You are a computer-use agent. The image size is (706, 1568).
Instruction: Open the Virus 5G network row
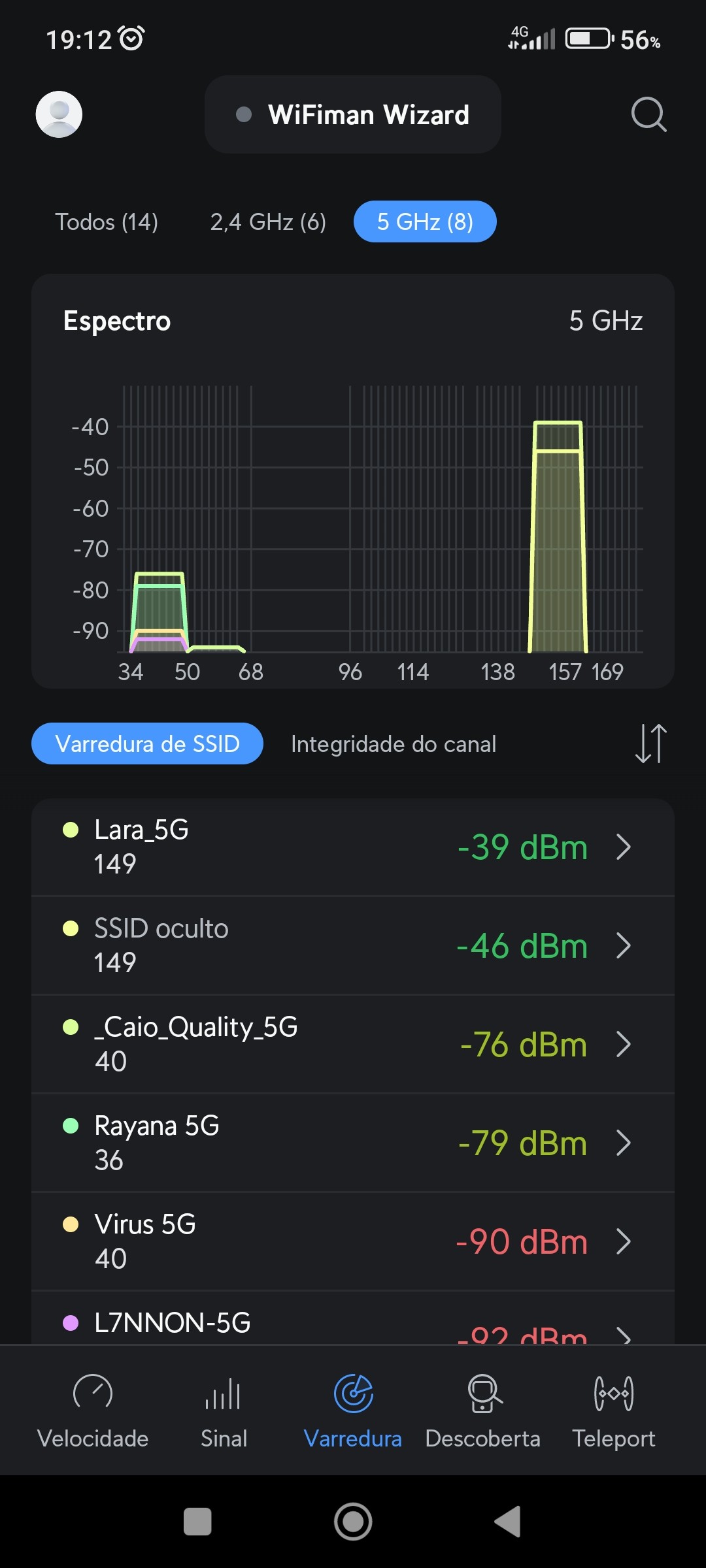(x=353, y=1241)
